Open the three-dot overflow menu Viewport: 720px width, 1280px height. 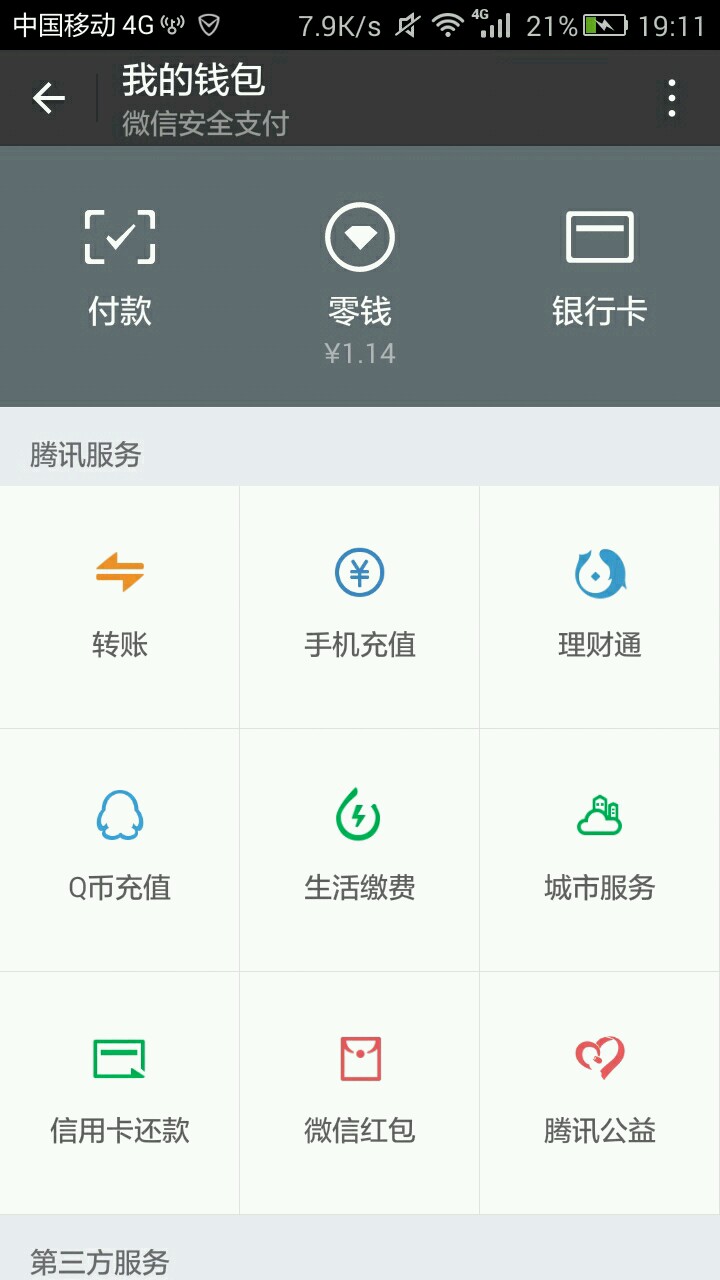(x=672, y=98)
